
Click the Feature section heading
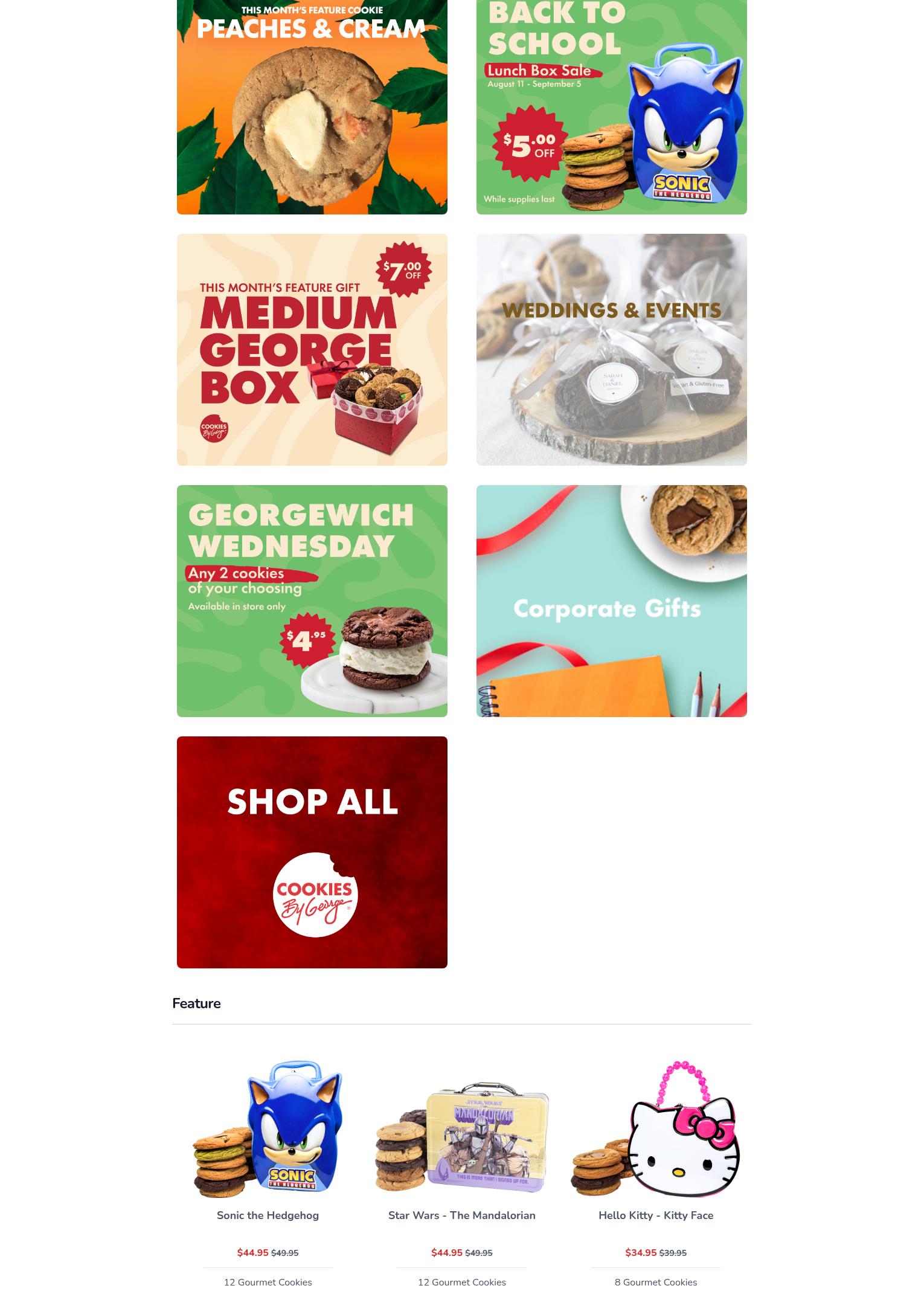pyautogui.click(x=196, y=1003)
